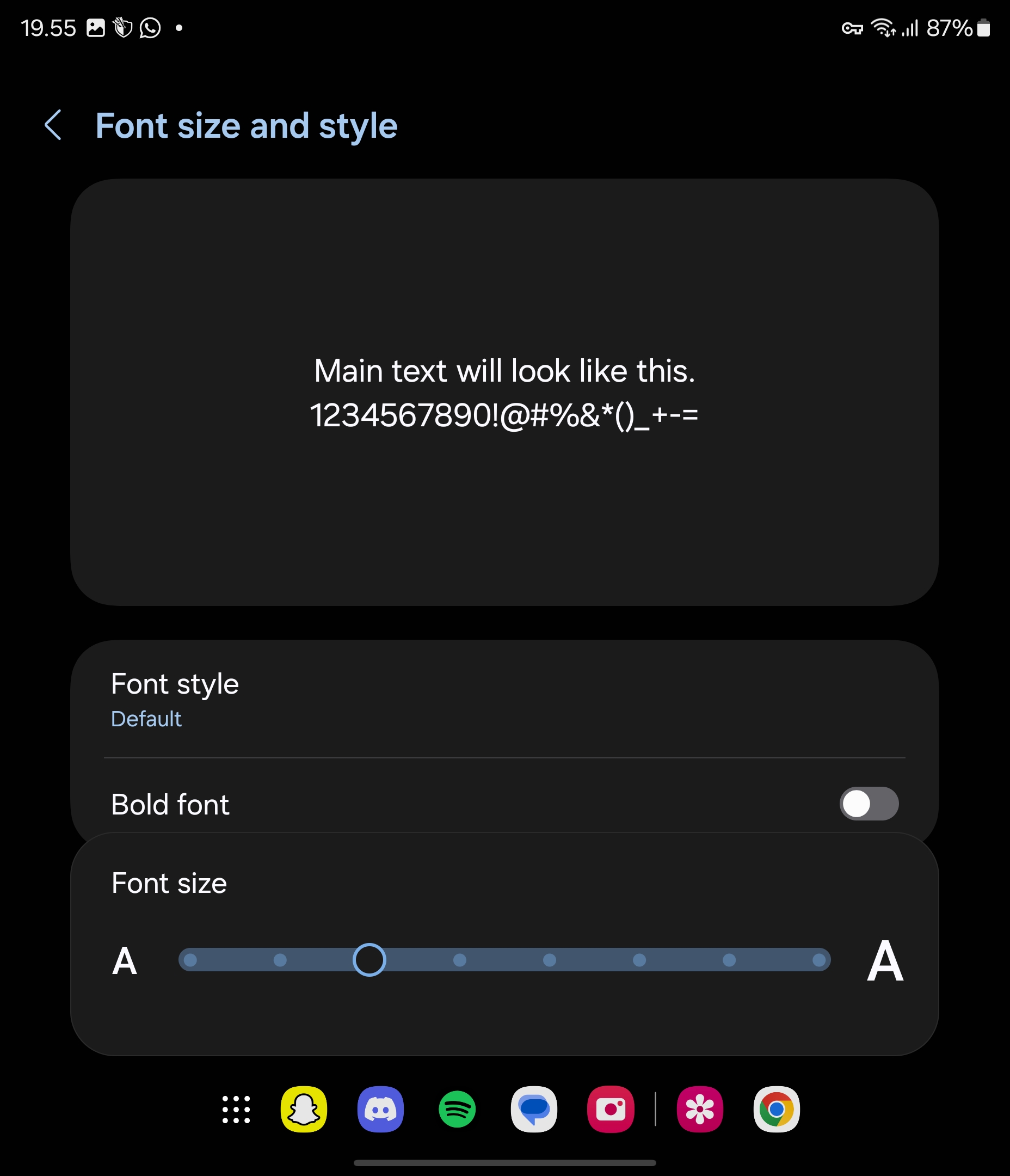1010x1176 pixels.
Task: Open the Gallery flower app in the taskbar
Action: pos(700,1109)
